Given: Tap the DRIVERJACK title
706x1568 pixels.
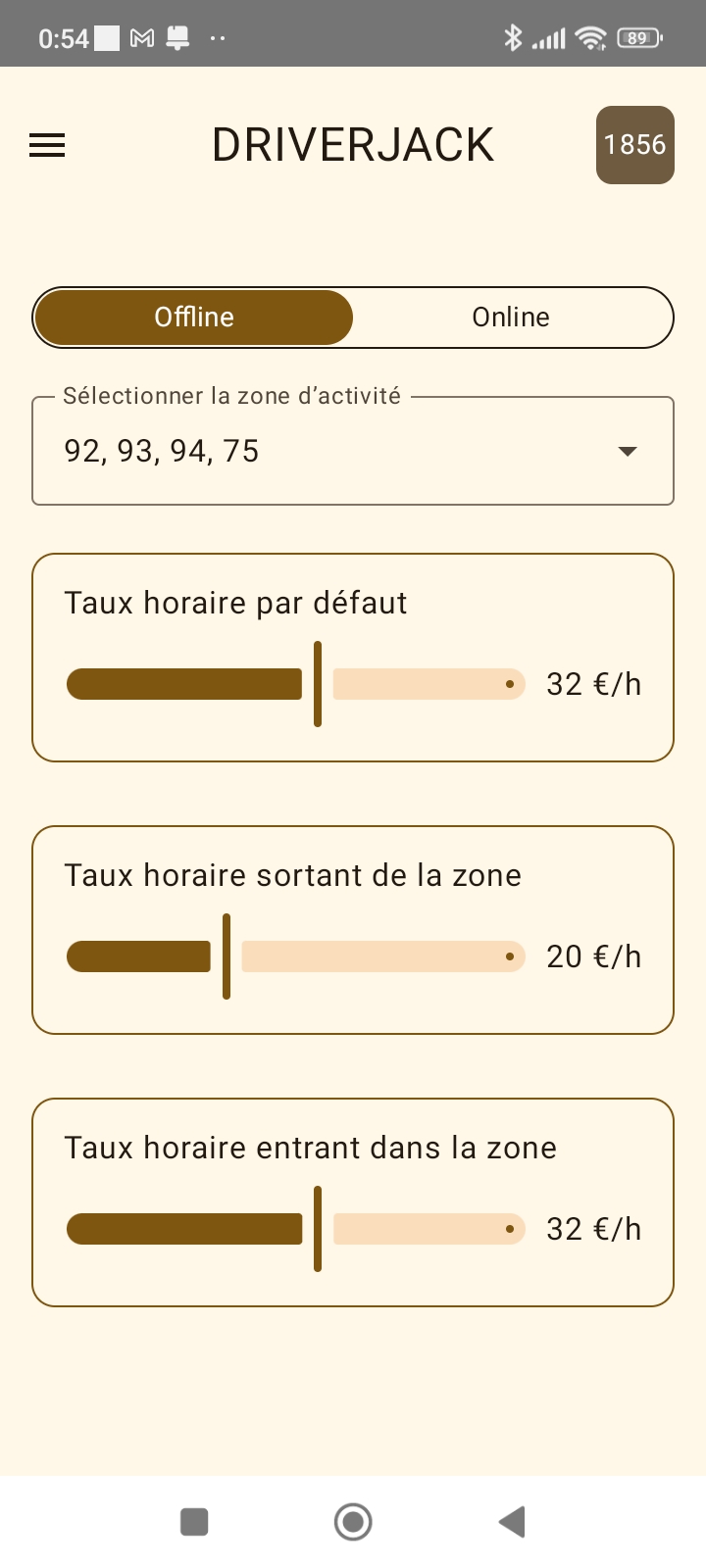Looking at the screenshot, I should (353, 143).
